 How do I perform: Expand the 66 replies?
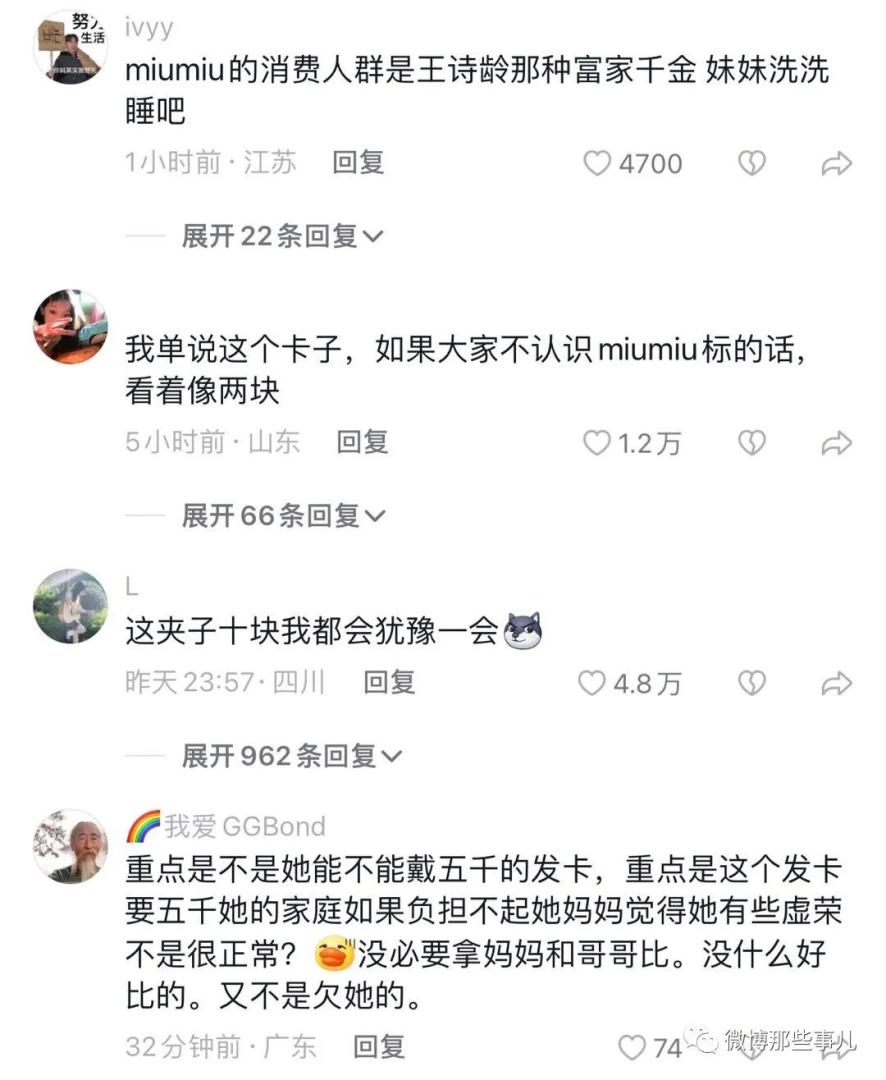[282, 516]
